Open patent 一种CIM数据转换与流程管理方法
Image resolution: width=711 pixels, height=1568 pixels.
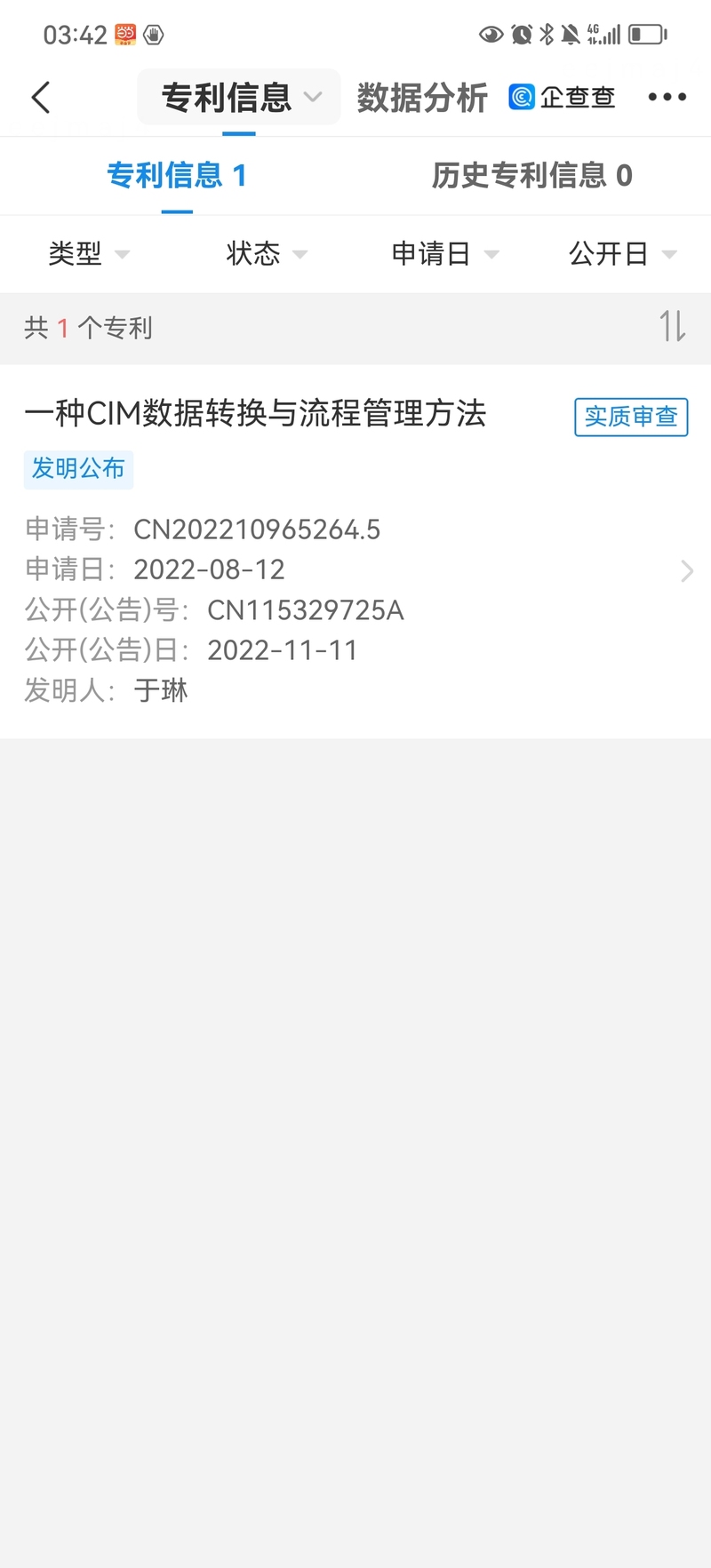(355, 552)
